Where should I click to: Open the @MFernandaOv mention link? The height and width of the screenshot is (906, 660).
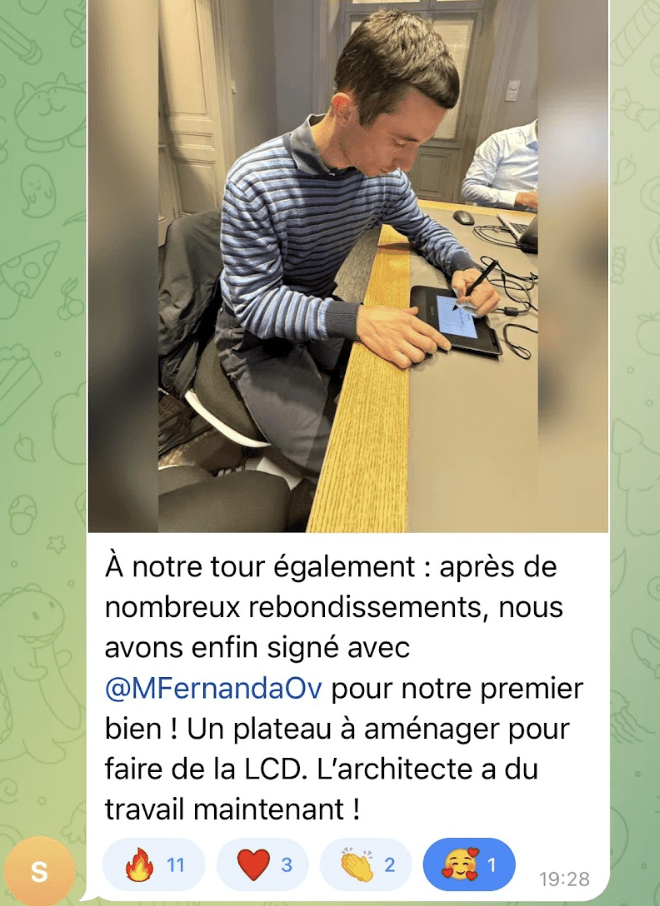(213, 690)
